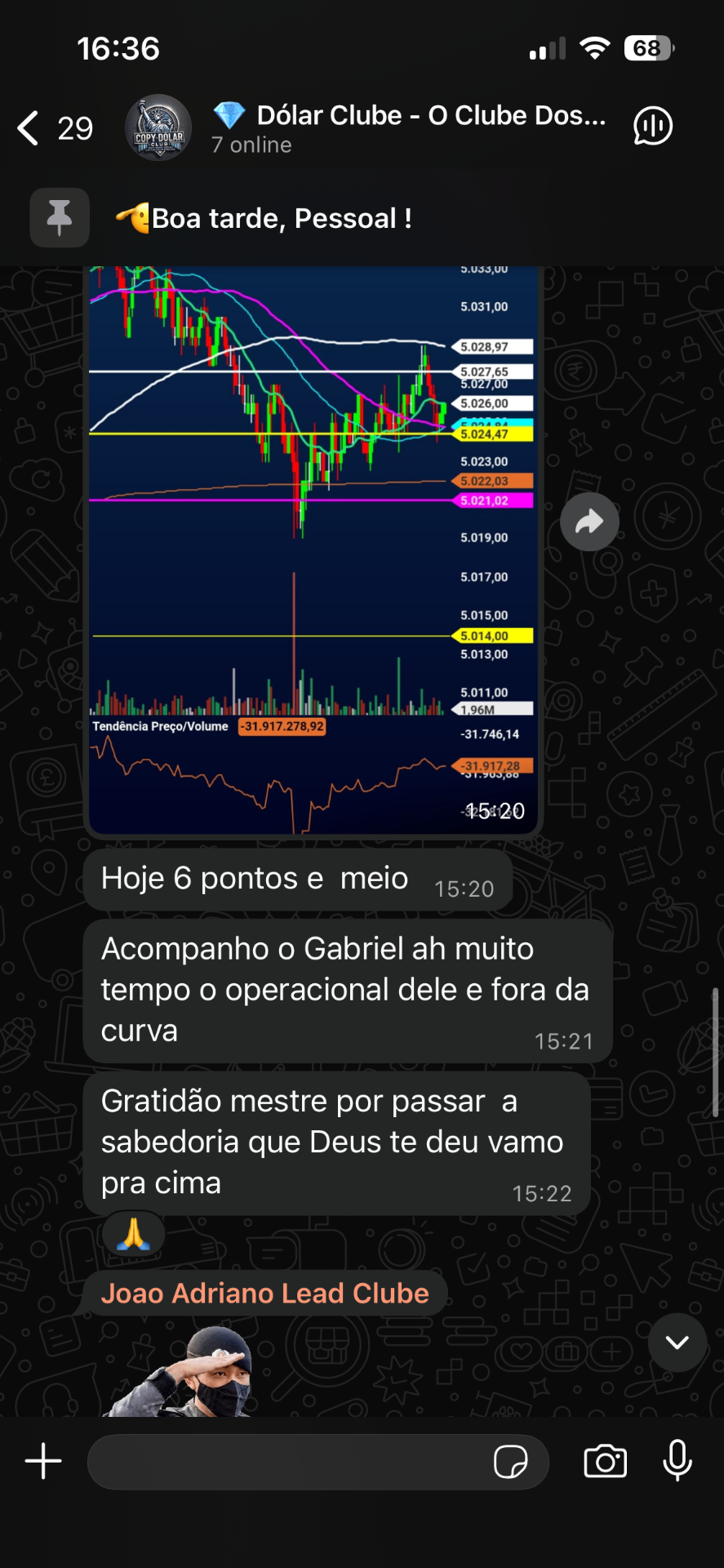This screenshot has height=1568, width=724.
Task: Open the Dólar Clube group info header
Action: [x=408, y=128]
